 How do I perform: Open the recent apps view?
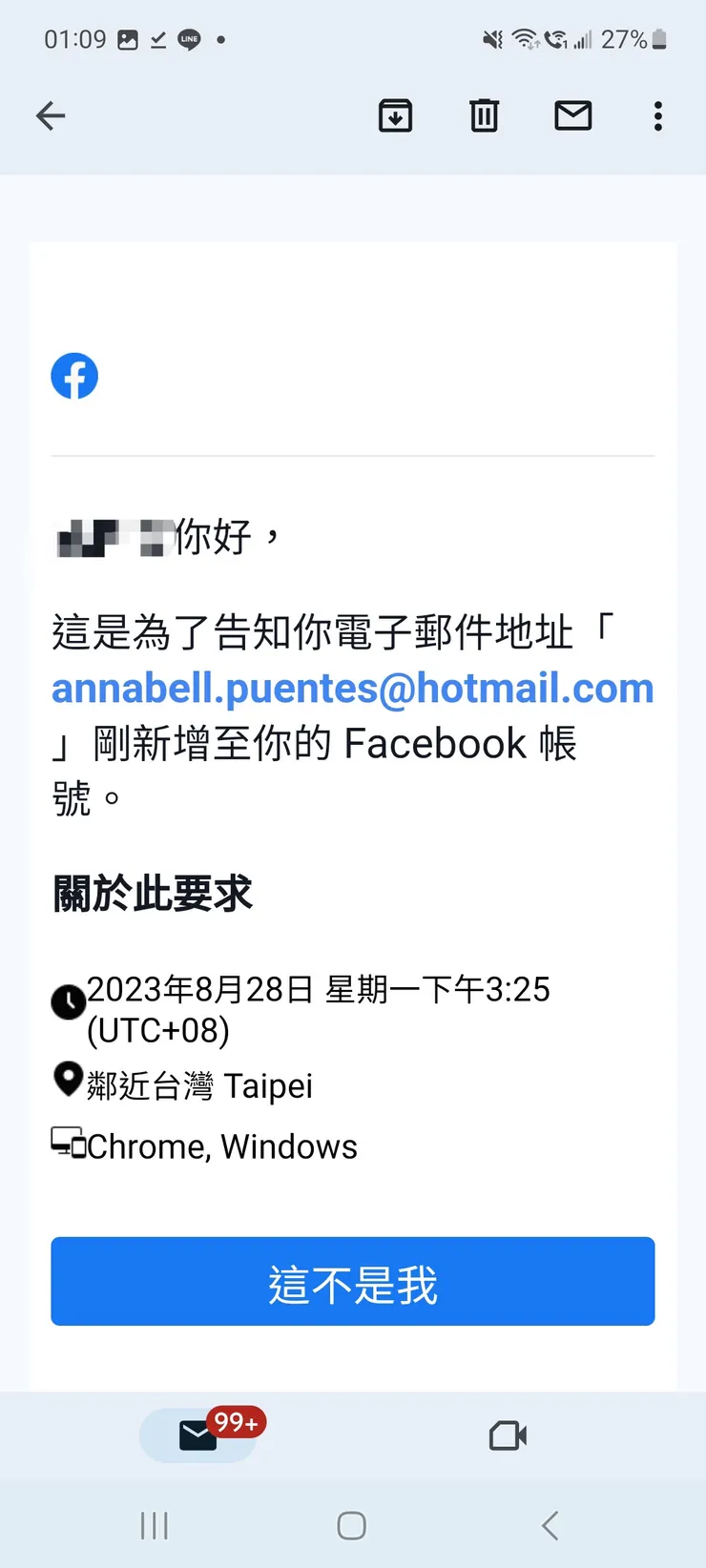point(155,1526)
